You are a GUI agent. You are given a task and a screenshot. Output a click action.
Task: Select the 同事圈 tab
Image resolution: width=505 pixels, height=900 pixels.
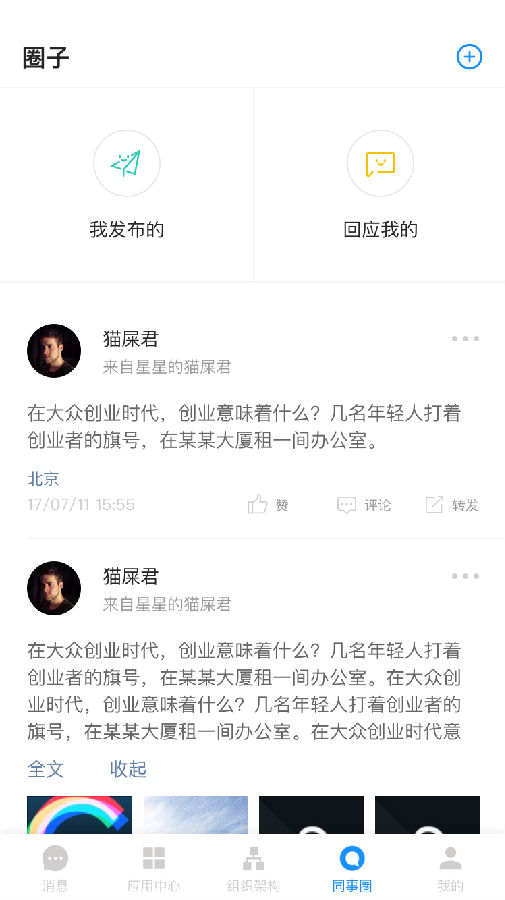[x=352, y=868]
